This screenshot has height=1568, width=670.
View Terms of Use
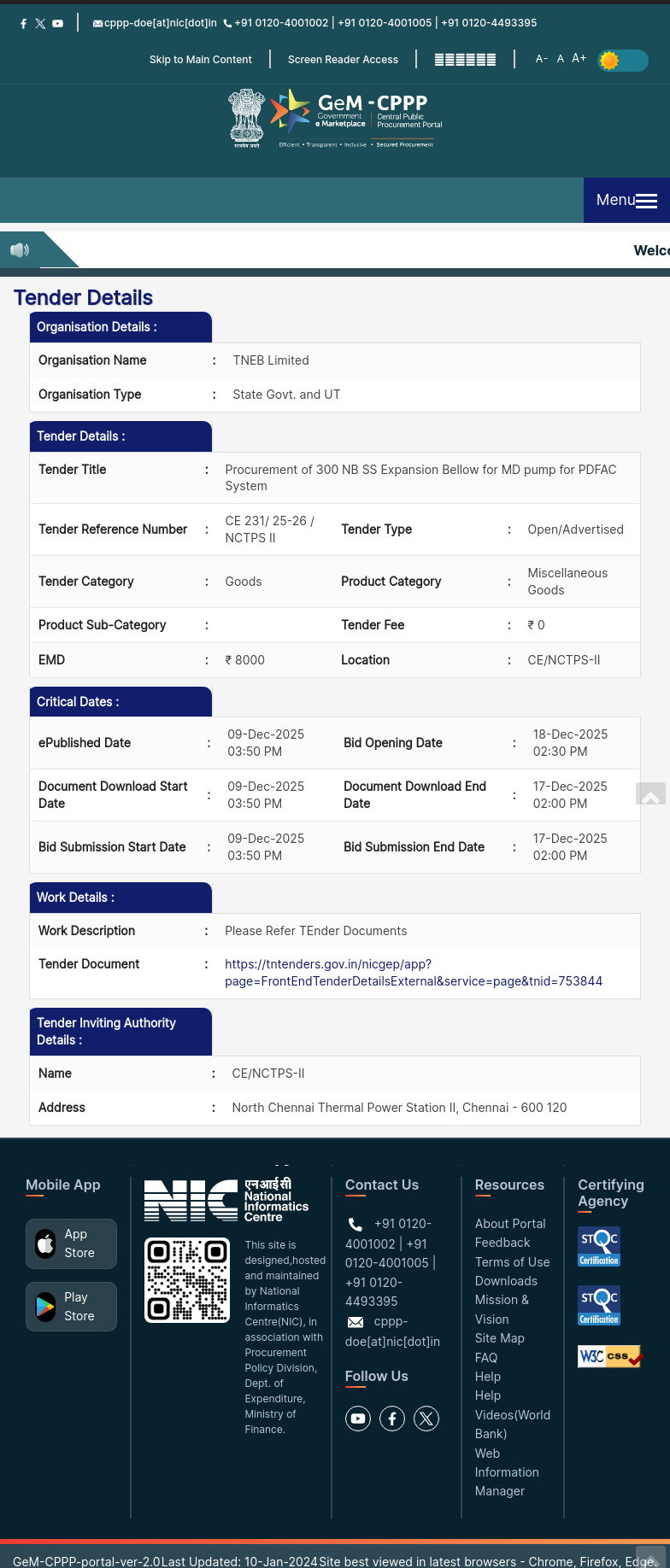512,1262
